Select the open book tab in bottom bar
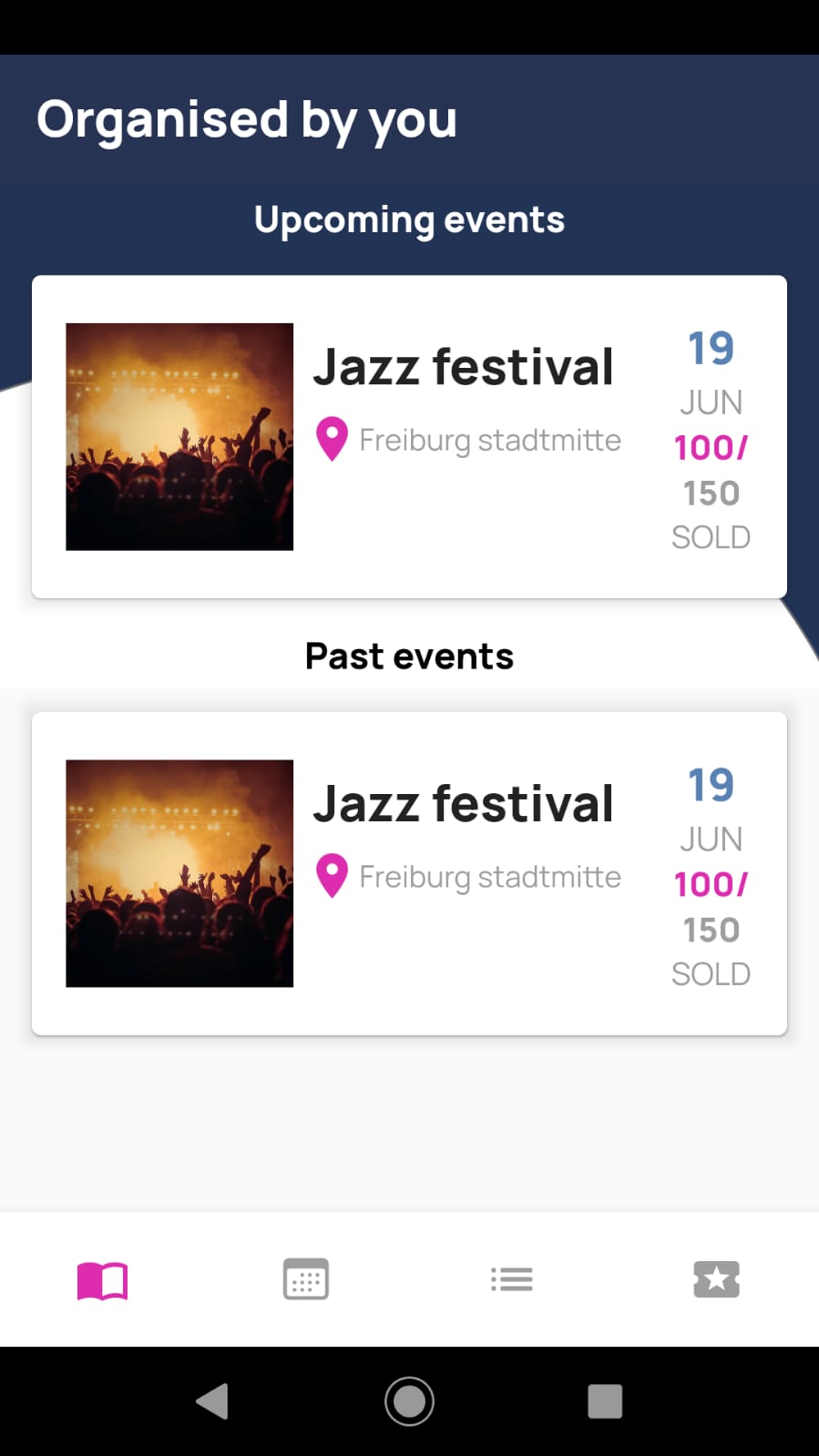Viewport: 819px width, 1456px height. [102, 1280]
